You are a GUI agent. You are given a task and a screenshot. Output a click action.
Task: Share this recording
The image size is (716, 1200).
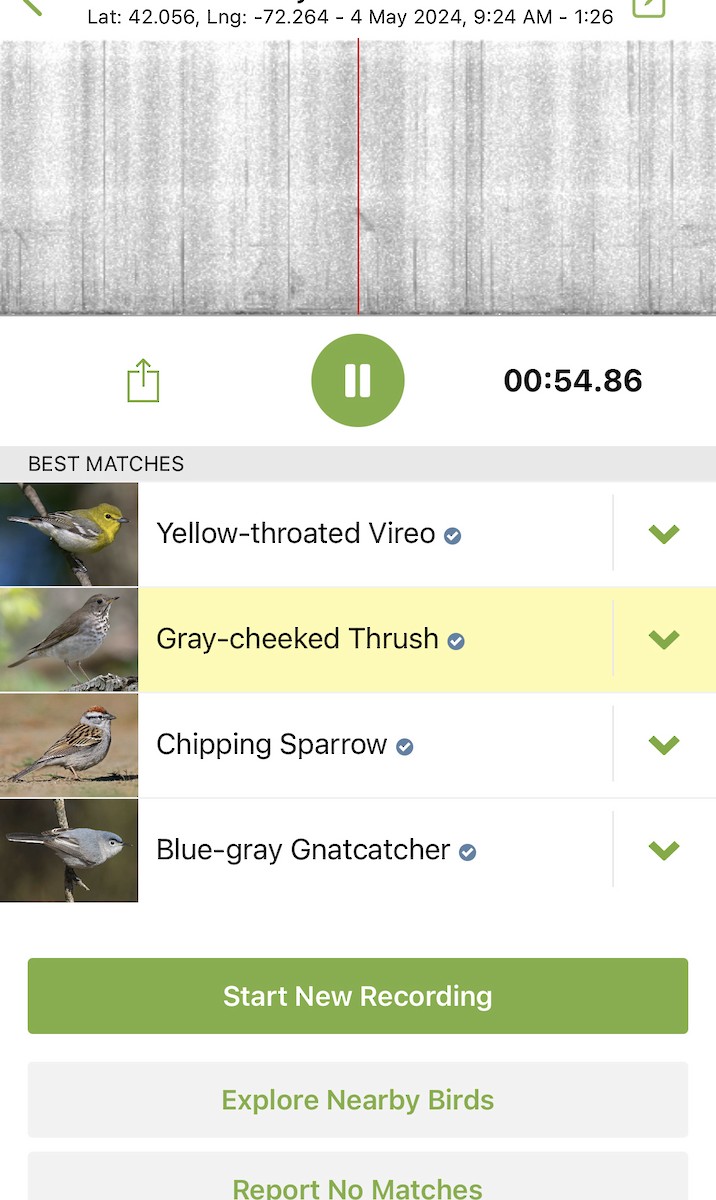click(143, 381)
